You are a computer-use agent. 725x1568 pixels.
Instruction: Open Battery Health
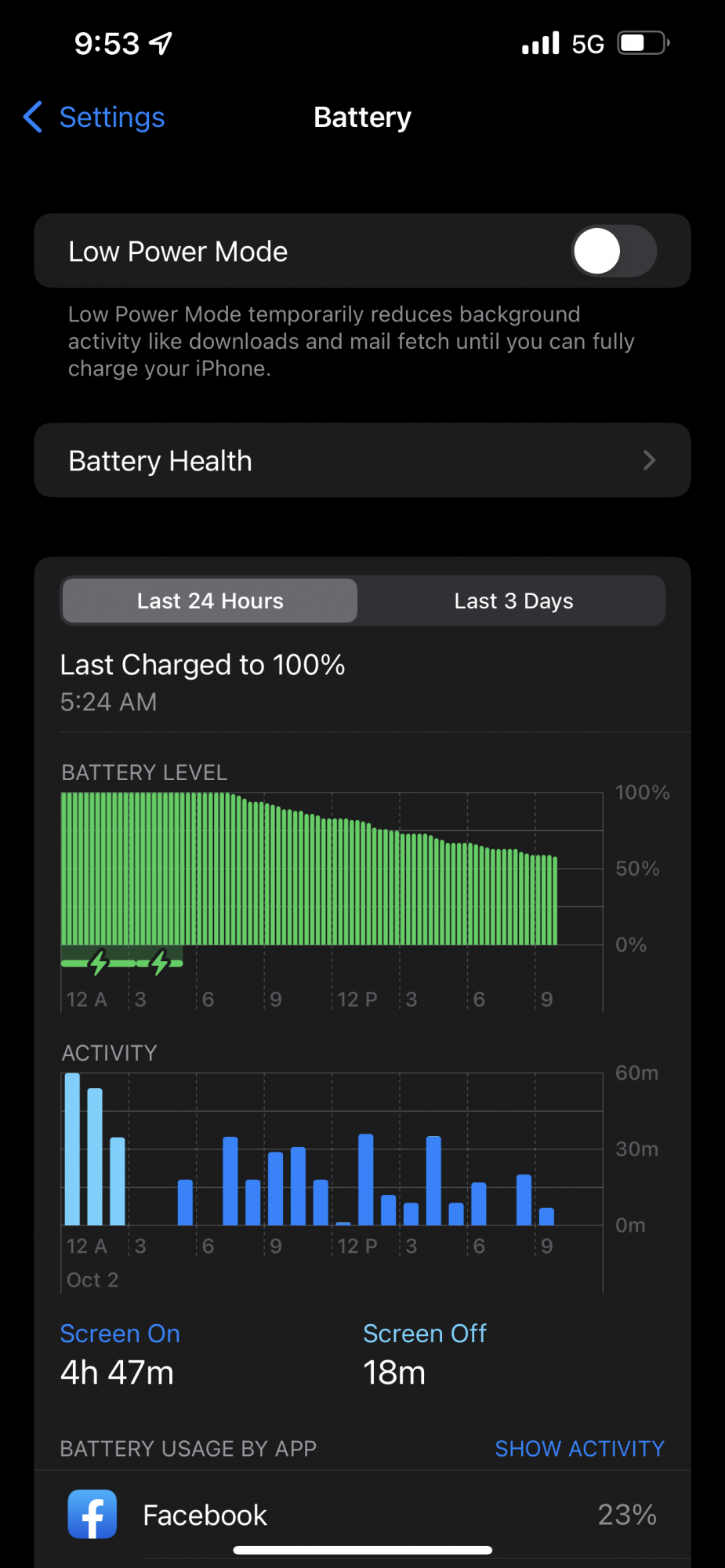(x=362, y=461)
